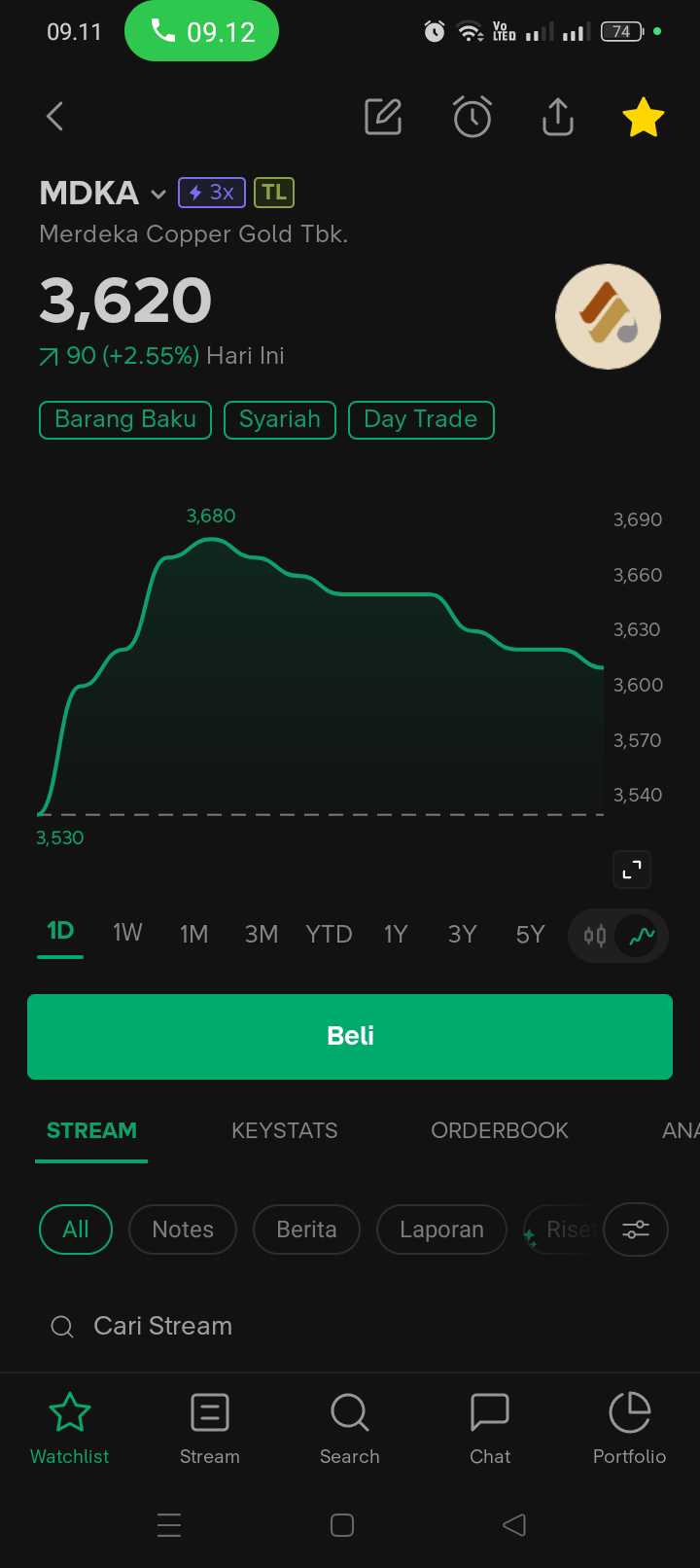Switch to the candlestick chart view

tap(595, 936)
